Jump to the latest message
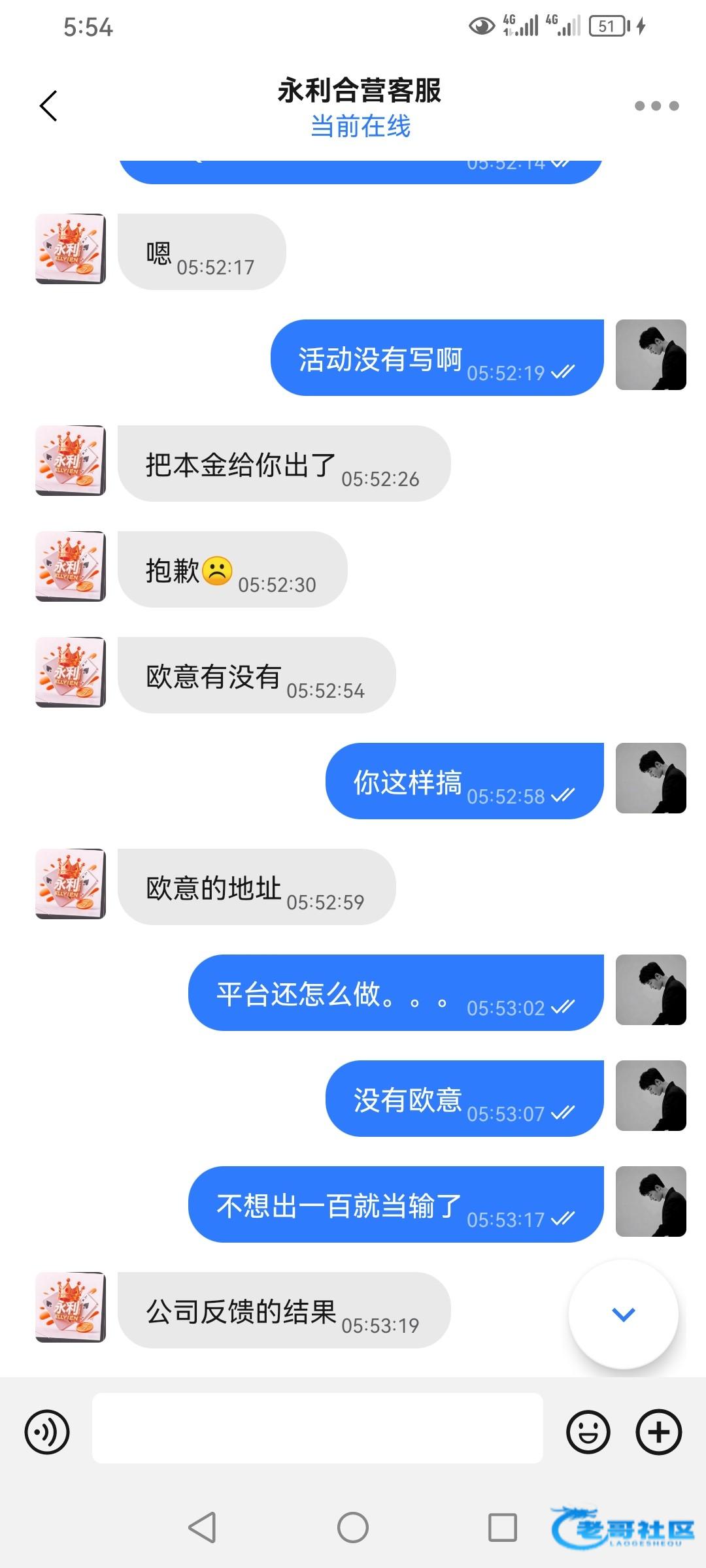706x1568 pixels. click(623, 1315)
